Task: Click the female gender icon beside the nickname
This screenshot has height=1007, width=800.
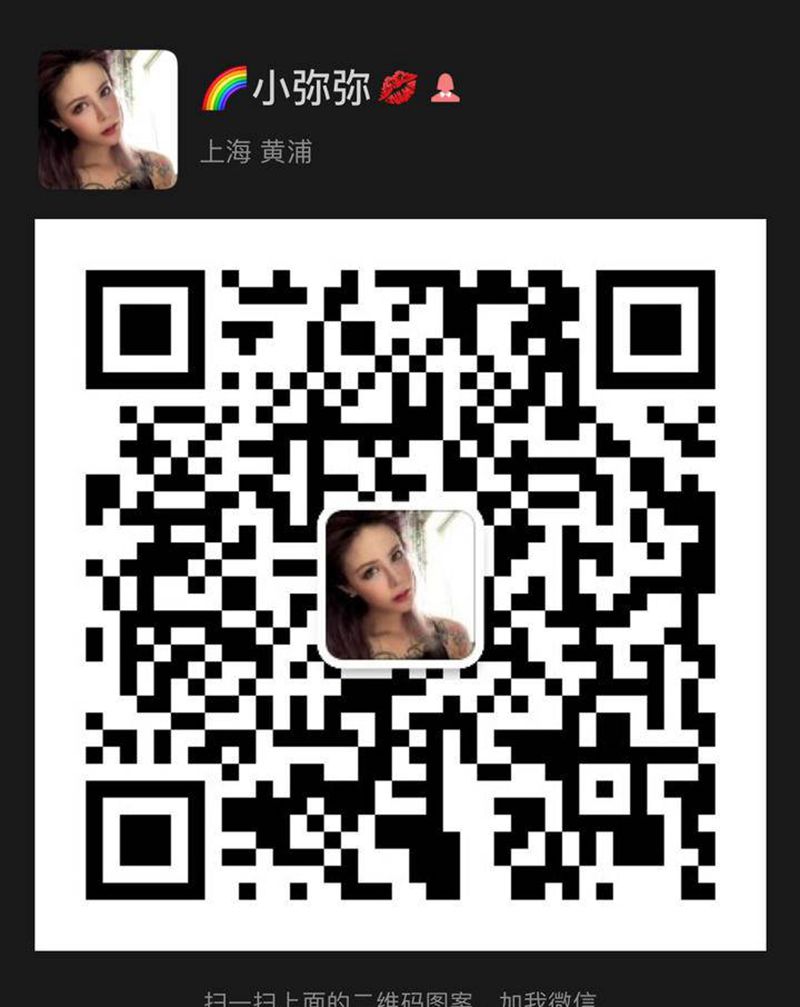Action: pos(446,90)
